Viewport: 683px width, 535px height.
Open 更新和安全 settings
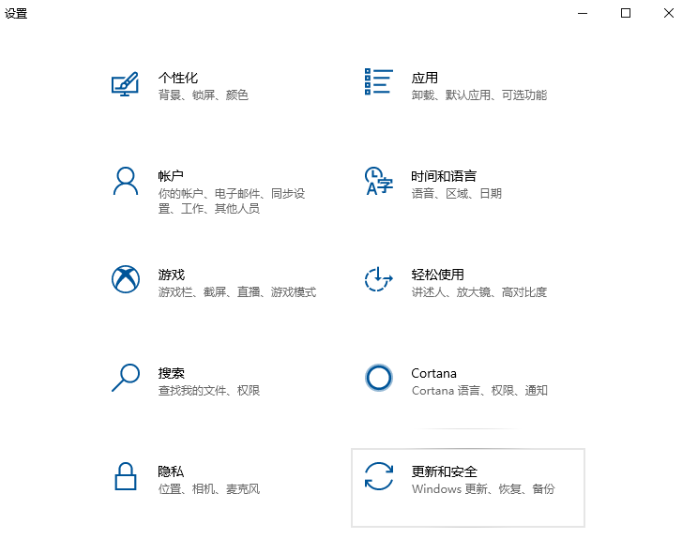(x=444, y=471)
